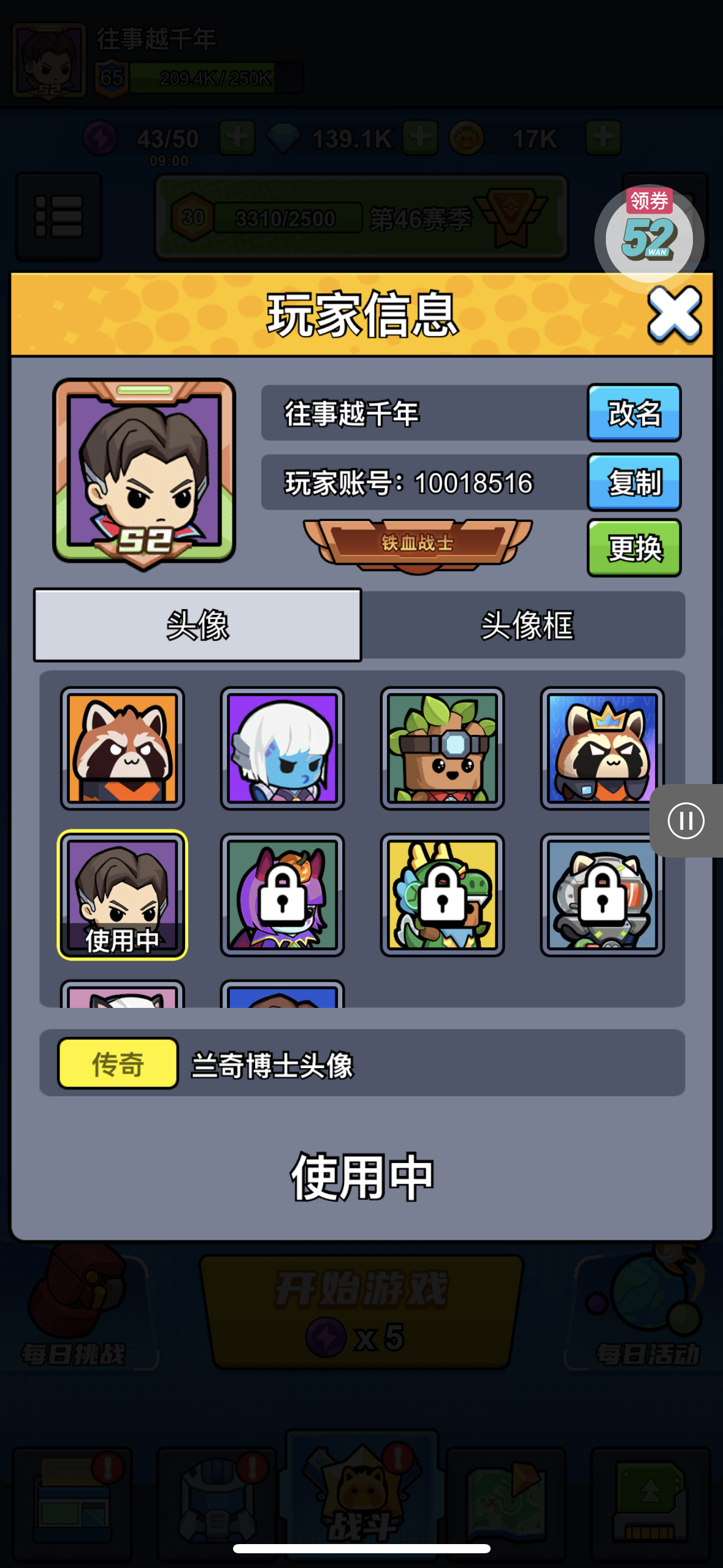Tap 更换 to change title badge

point(634,548)
